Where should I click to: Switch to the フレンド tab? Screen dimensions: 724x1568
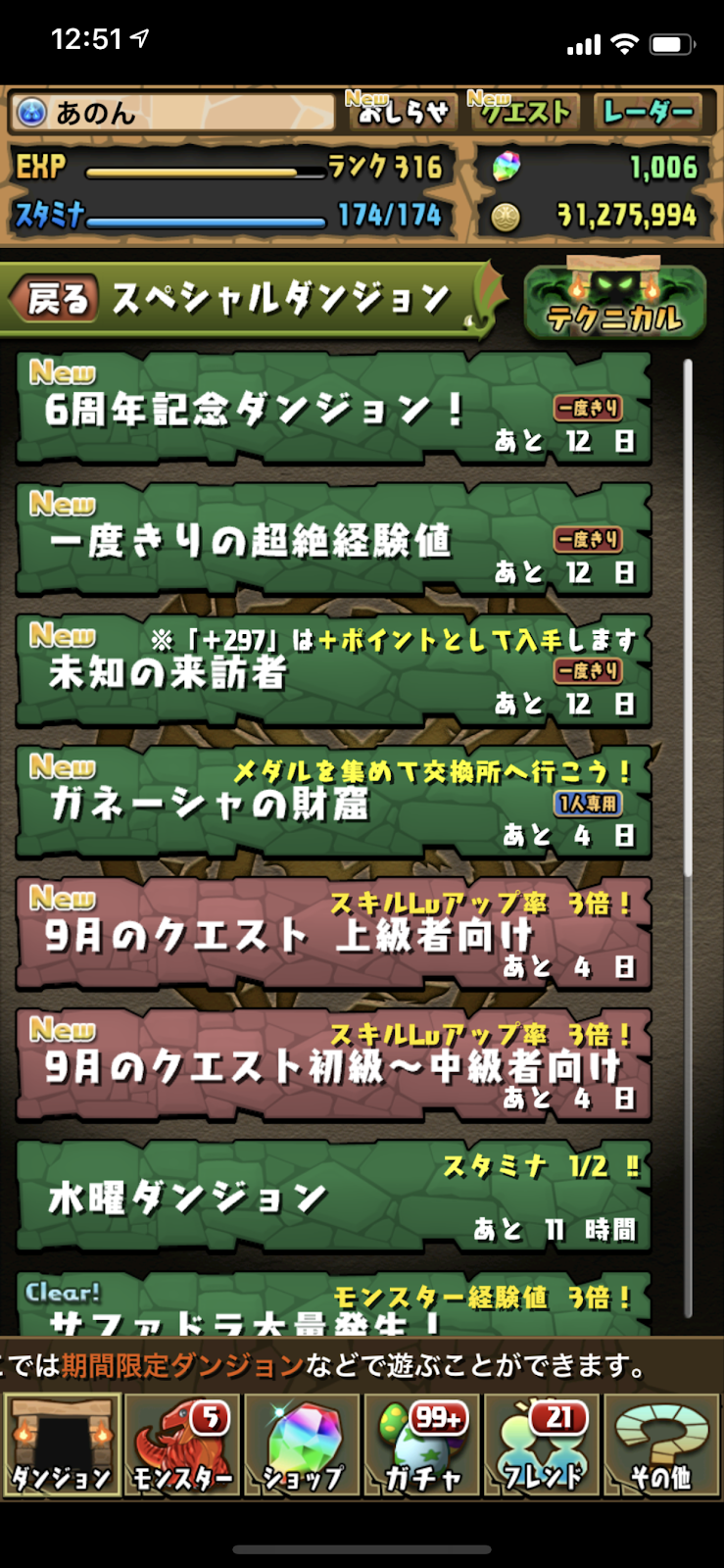coord(542,1445)
